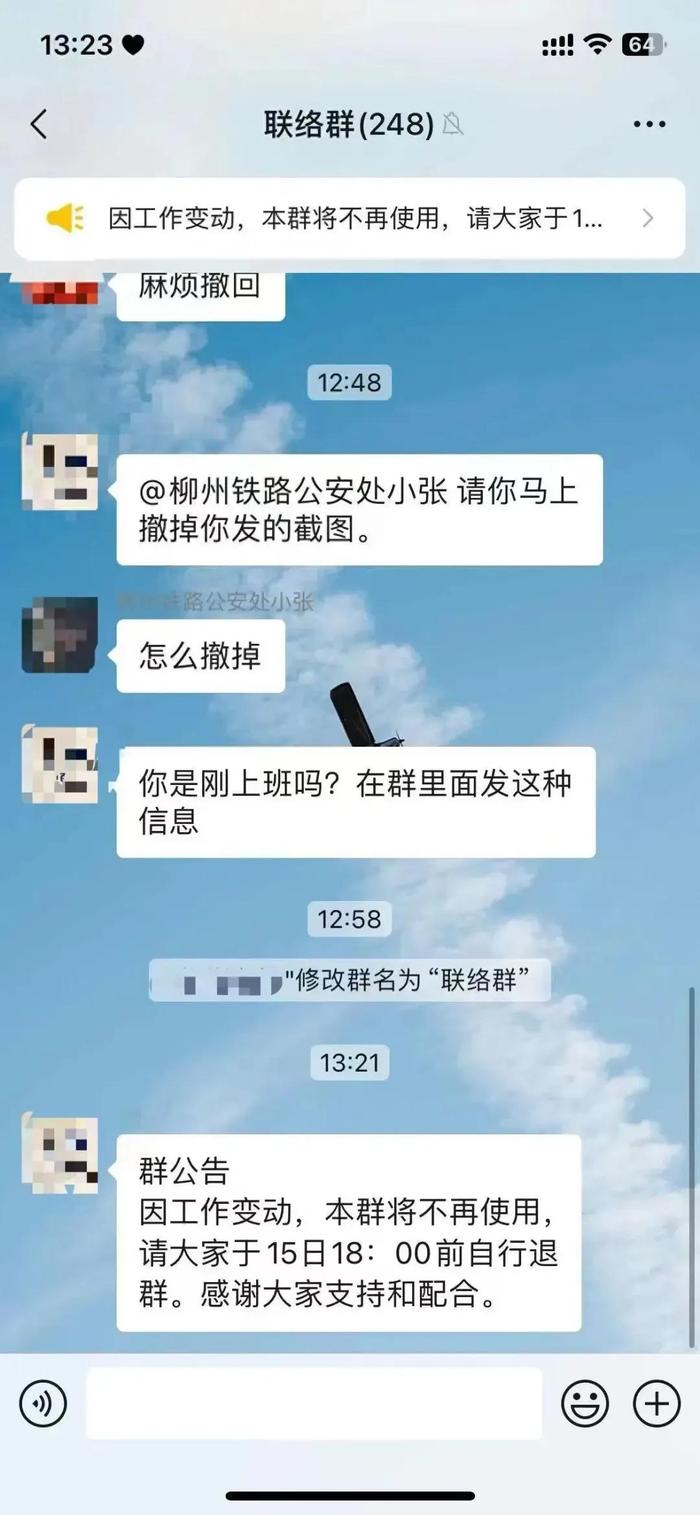Tap avatar of user who said 怎么撤掉

click(60, 635)
